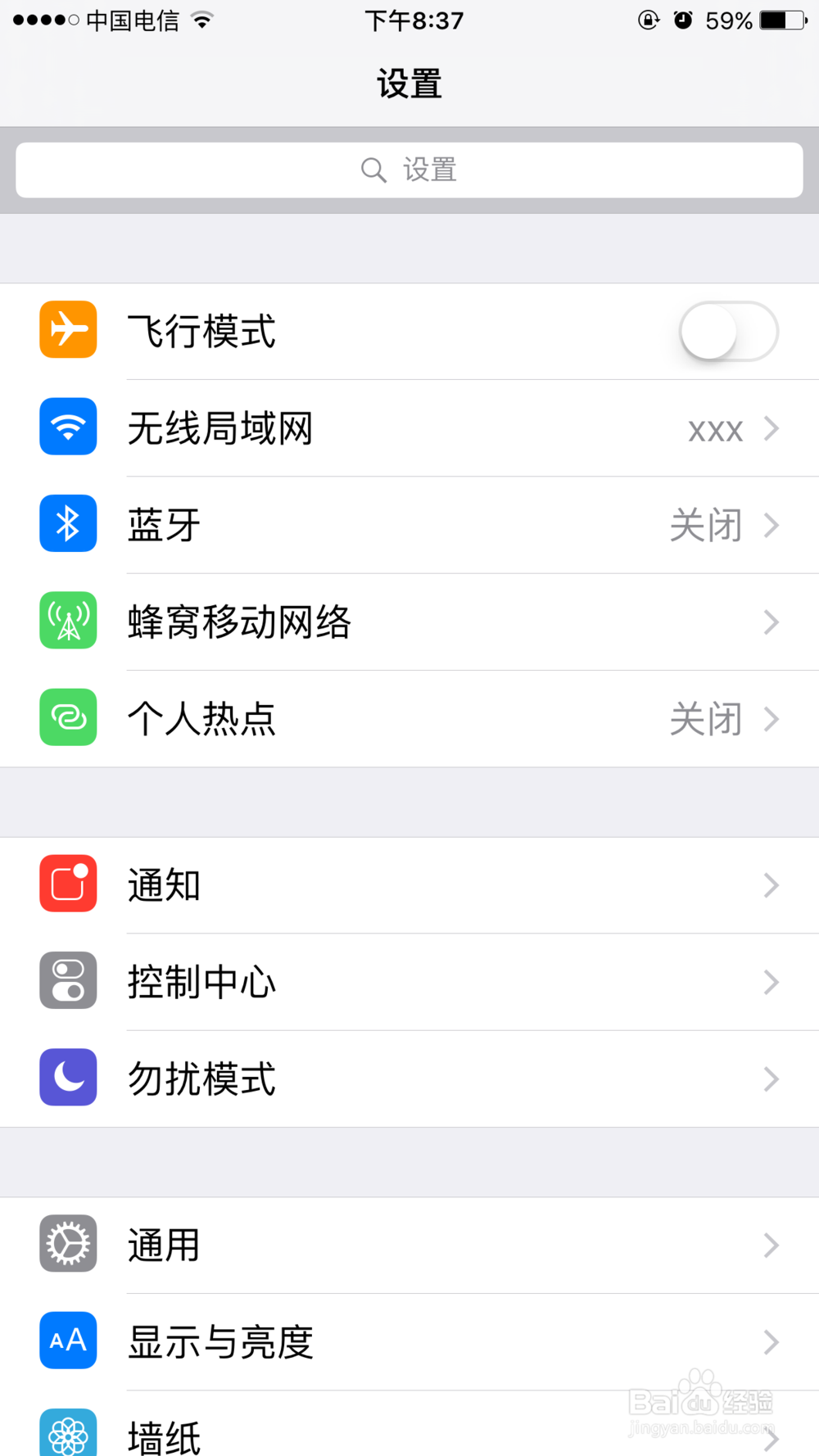The image size is (819, 1456).
Task: Toggle the Airplane Mode switch on
Action: [x=729, y=331]
